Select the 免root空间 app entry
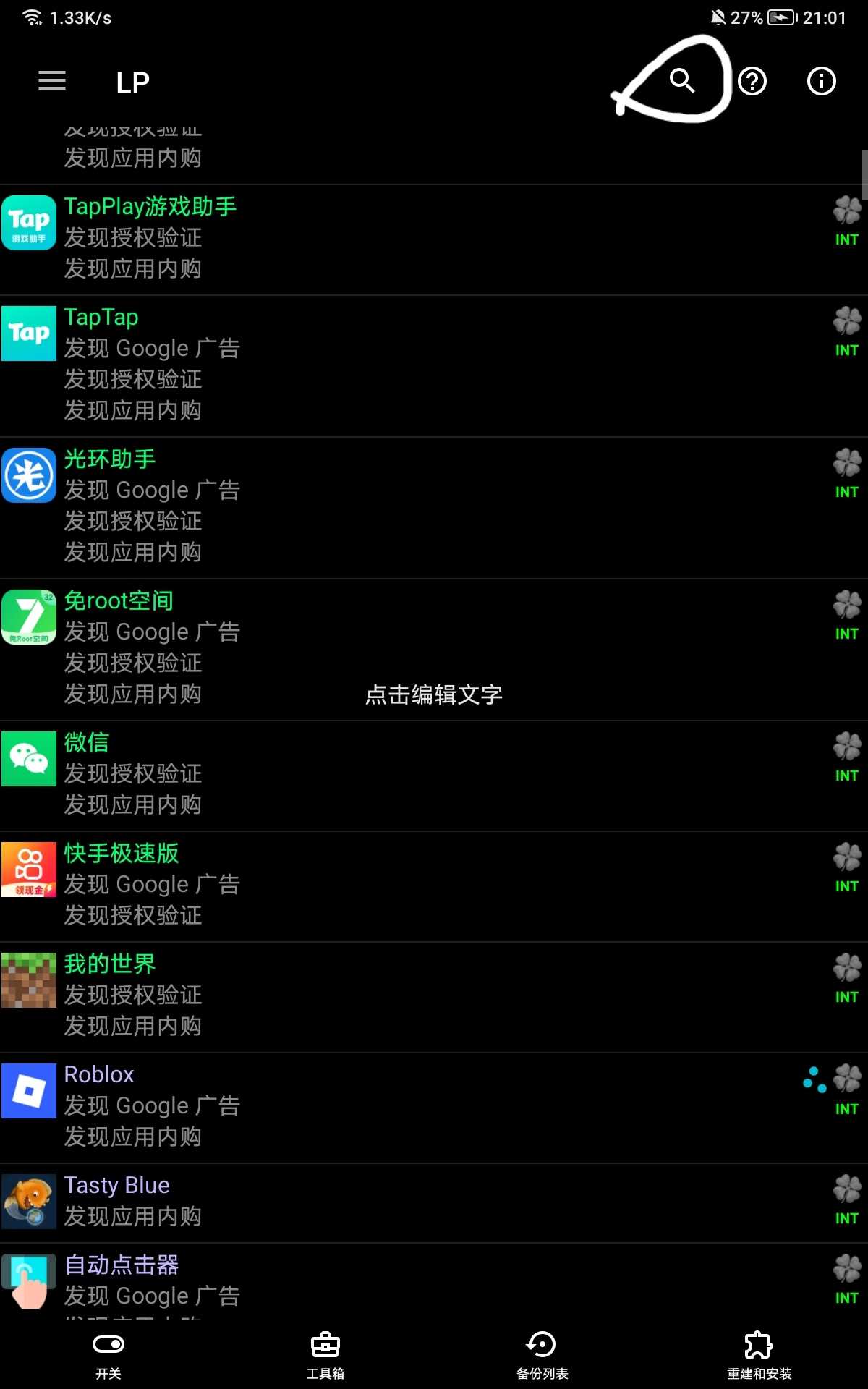This screenshot has width=868, height=1389. (x=434, y=650)
